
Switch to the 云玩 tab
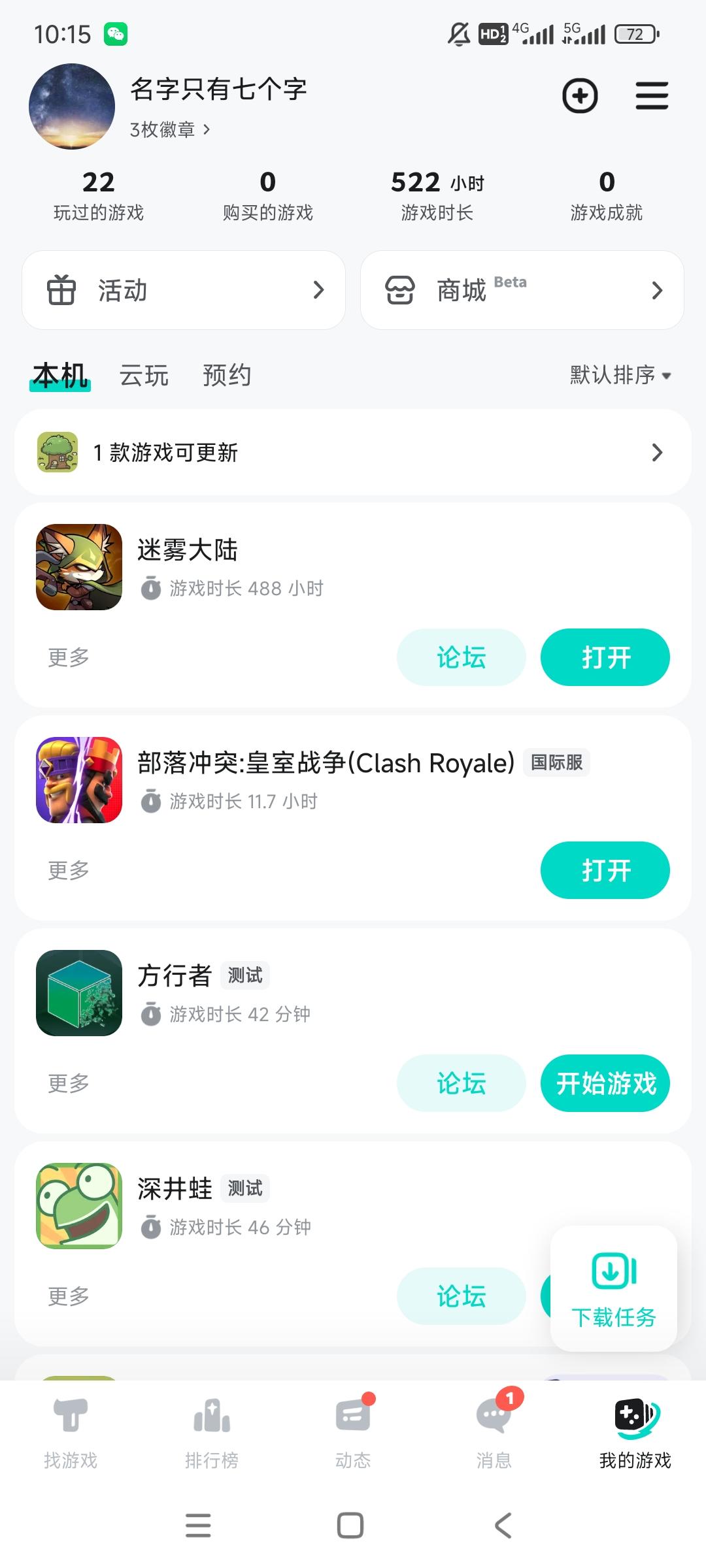144,376
